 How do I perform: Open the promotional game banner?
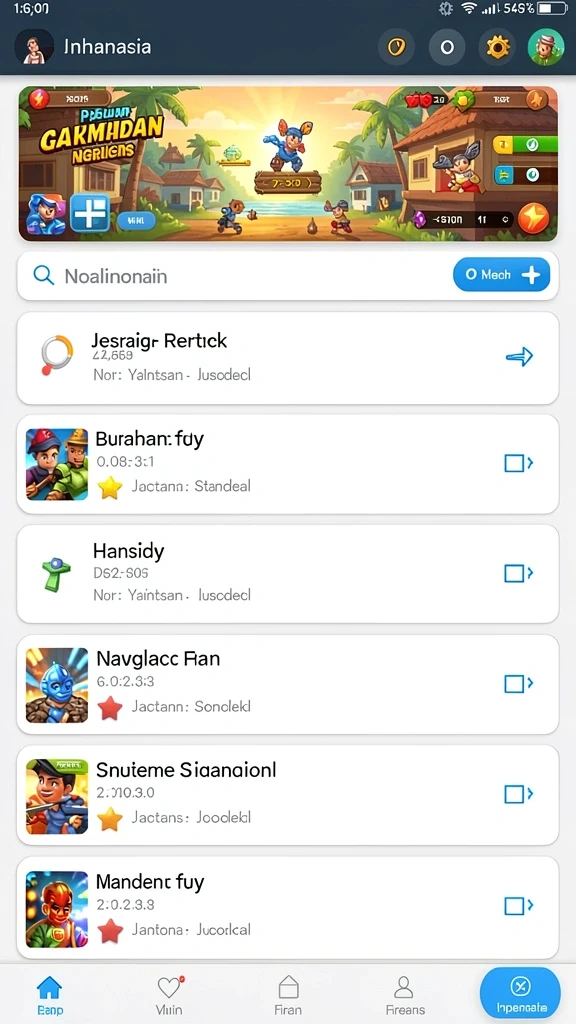point(288,163)
